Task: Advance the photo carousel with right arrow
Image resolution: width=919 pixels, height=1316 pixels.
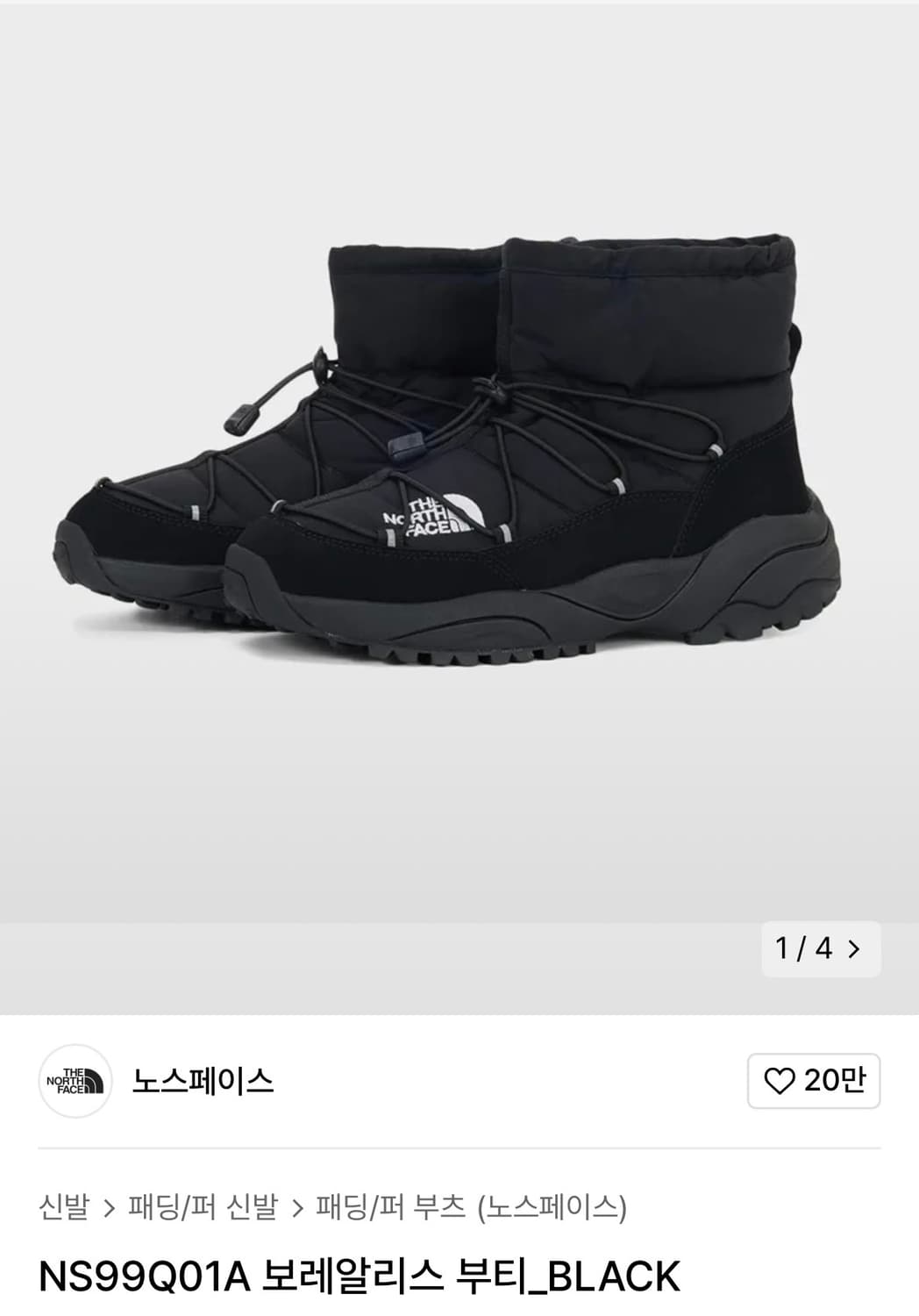Action: (853, 949)
